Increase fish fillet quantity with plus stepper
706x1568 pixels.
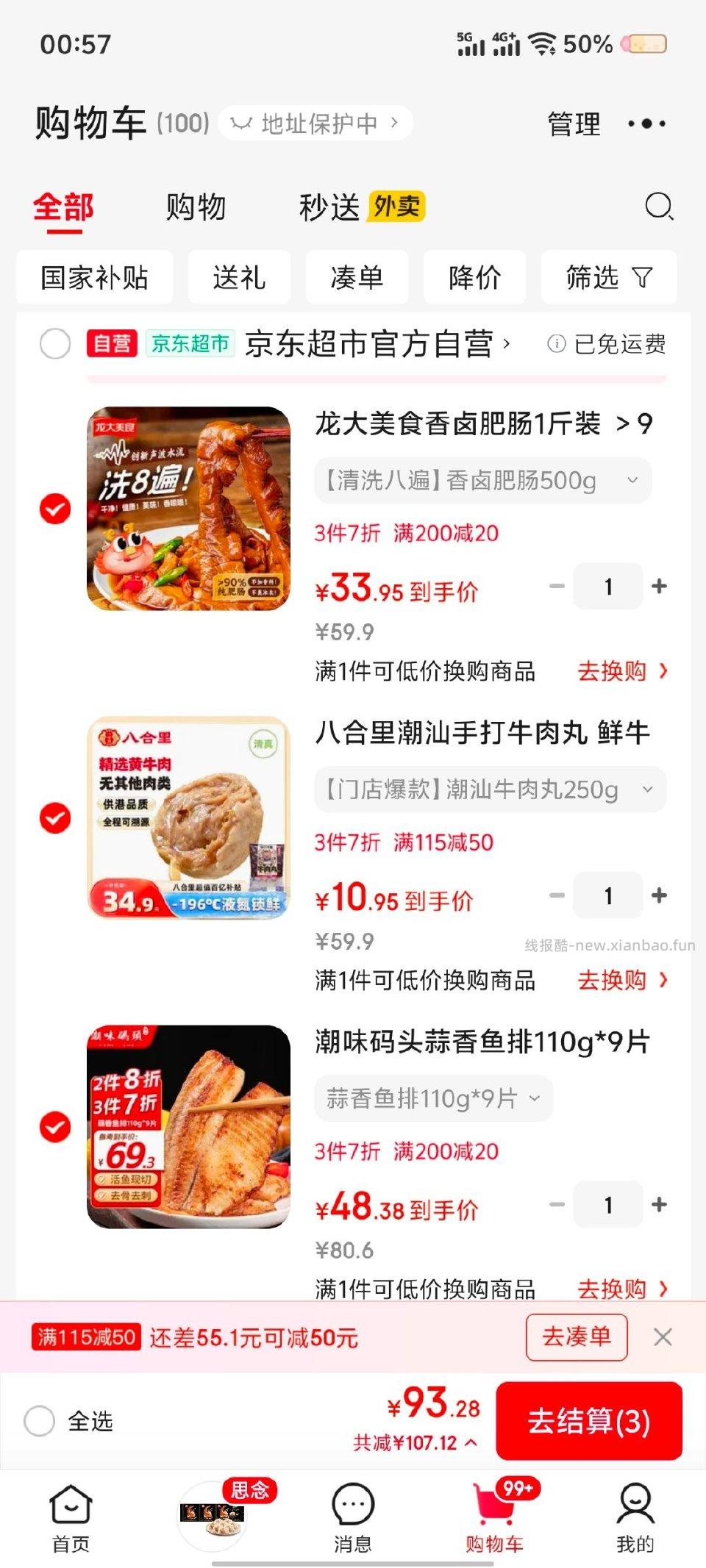(658, 1204)
